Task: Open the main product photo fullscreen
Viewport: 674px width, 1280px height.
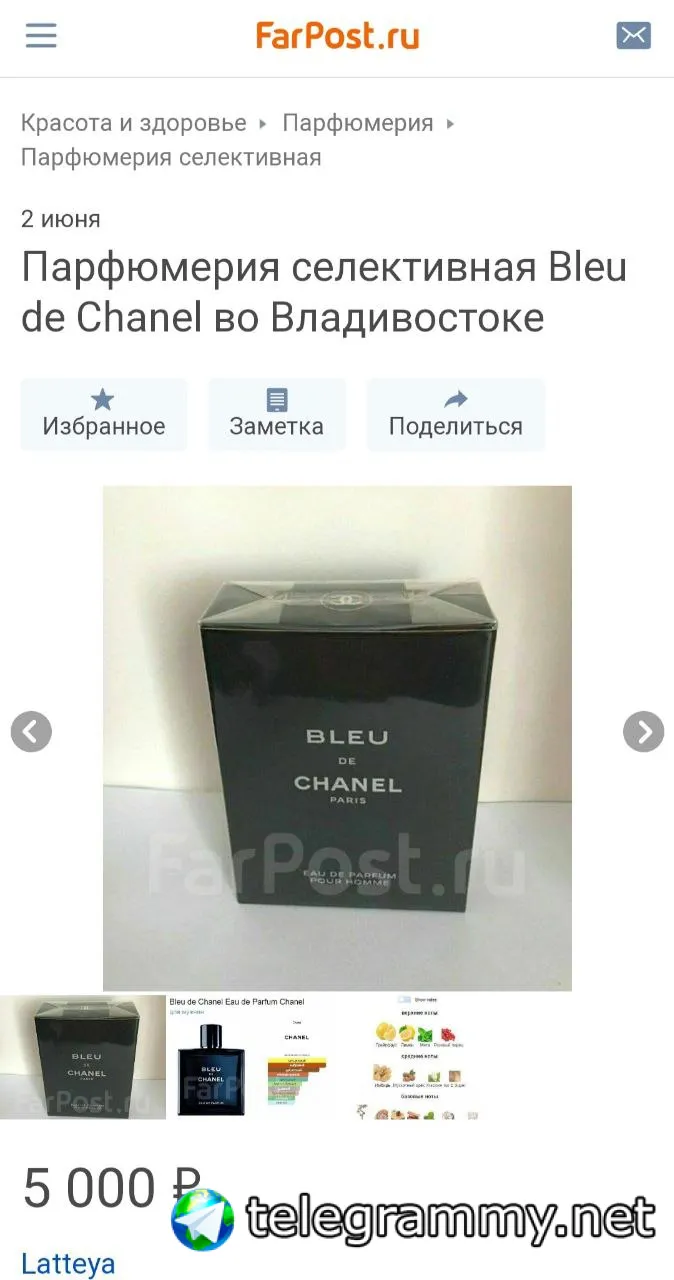Action: pyautogui.click(x=337, y=738)
